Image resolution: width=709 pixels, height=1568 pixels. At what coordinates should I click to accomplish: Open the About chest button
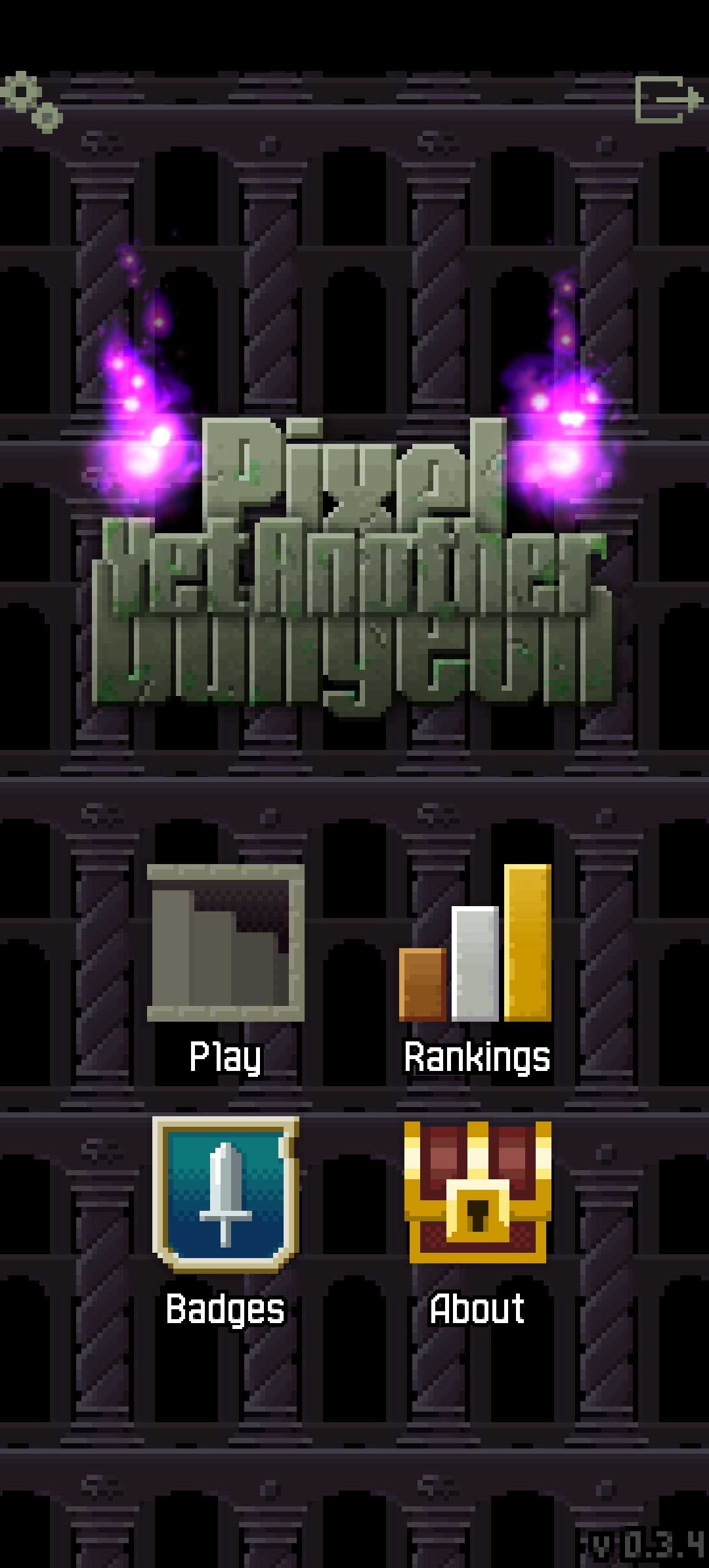(477, 1215)
